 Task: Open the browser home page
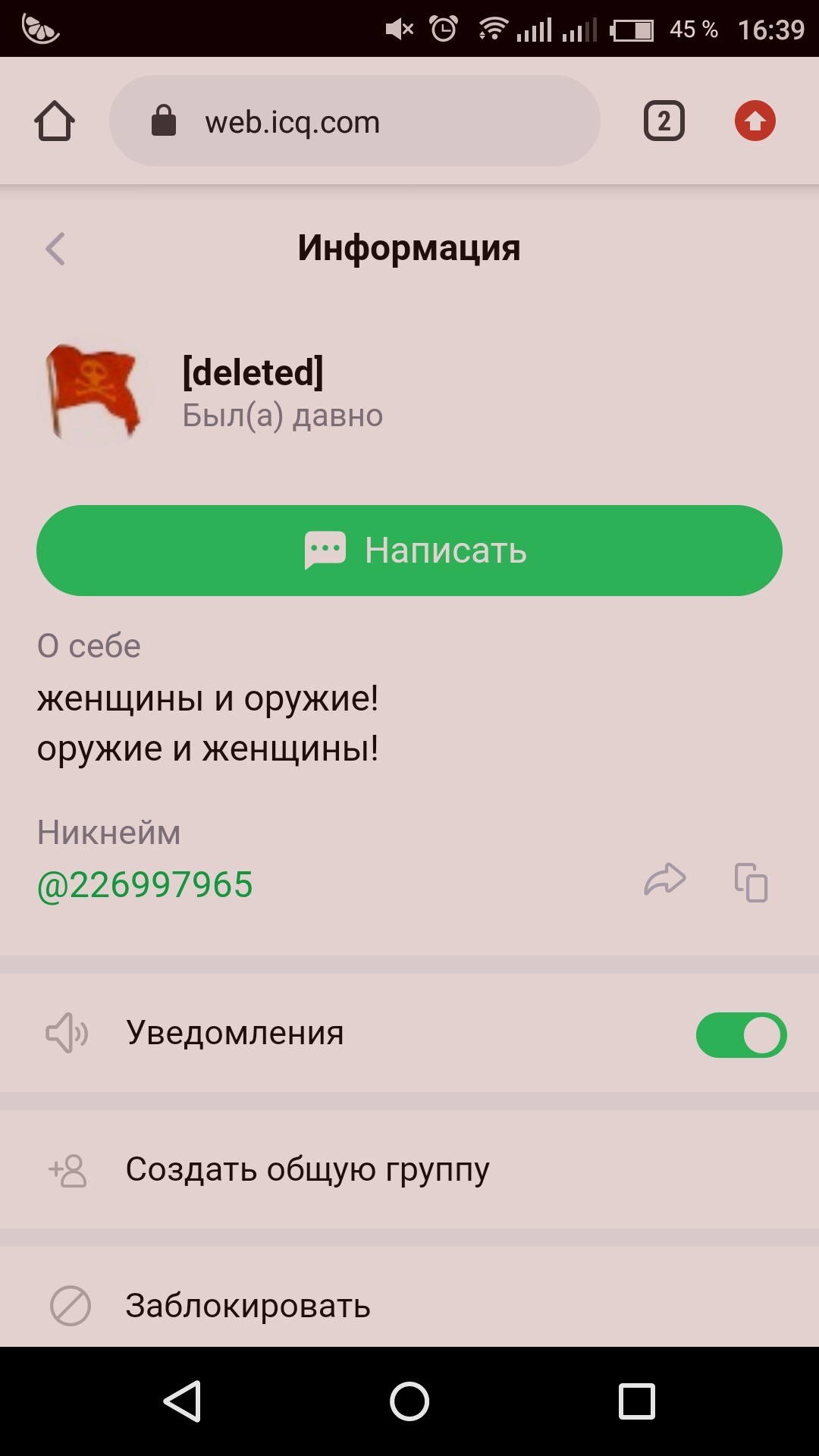(x=55, y=121)
